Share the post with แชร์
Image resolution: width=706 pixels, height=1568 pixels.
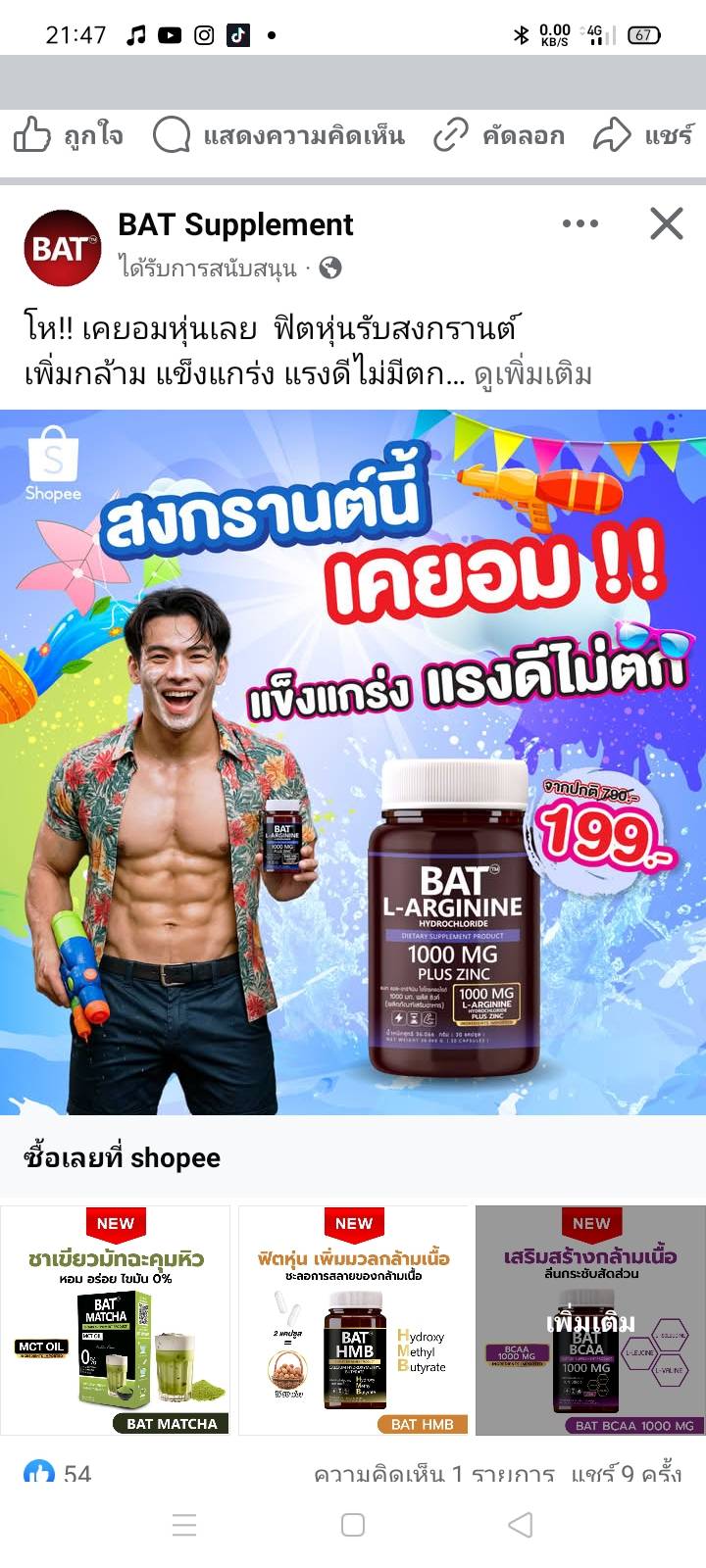click(x=644, y=135)
